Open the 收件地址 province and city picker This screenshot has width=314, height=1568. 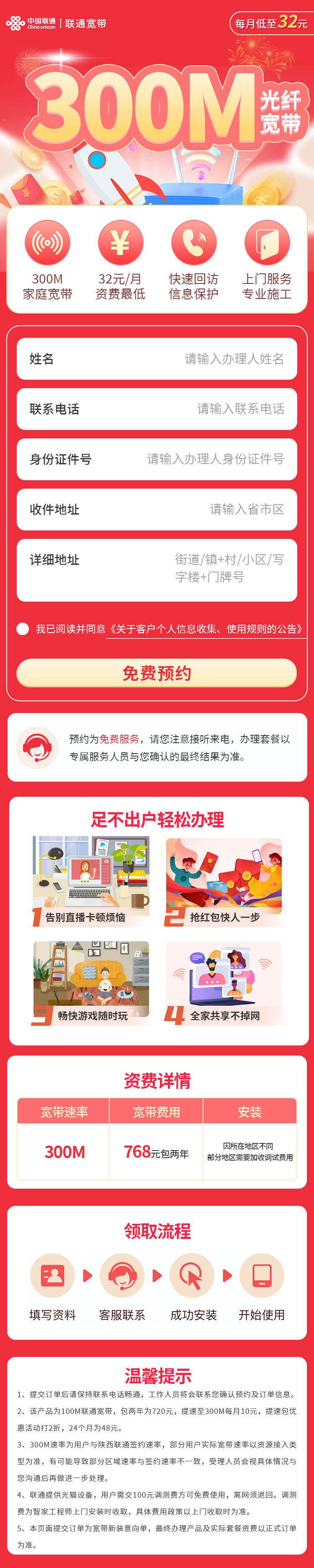157,510
